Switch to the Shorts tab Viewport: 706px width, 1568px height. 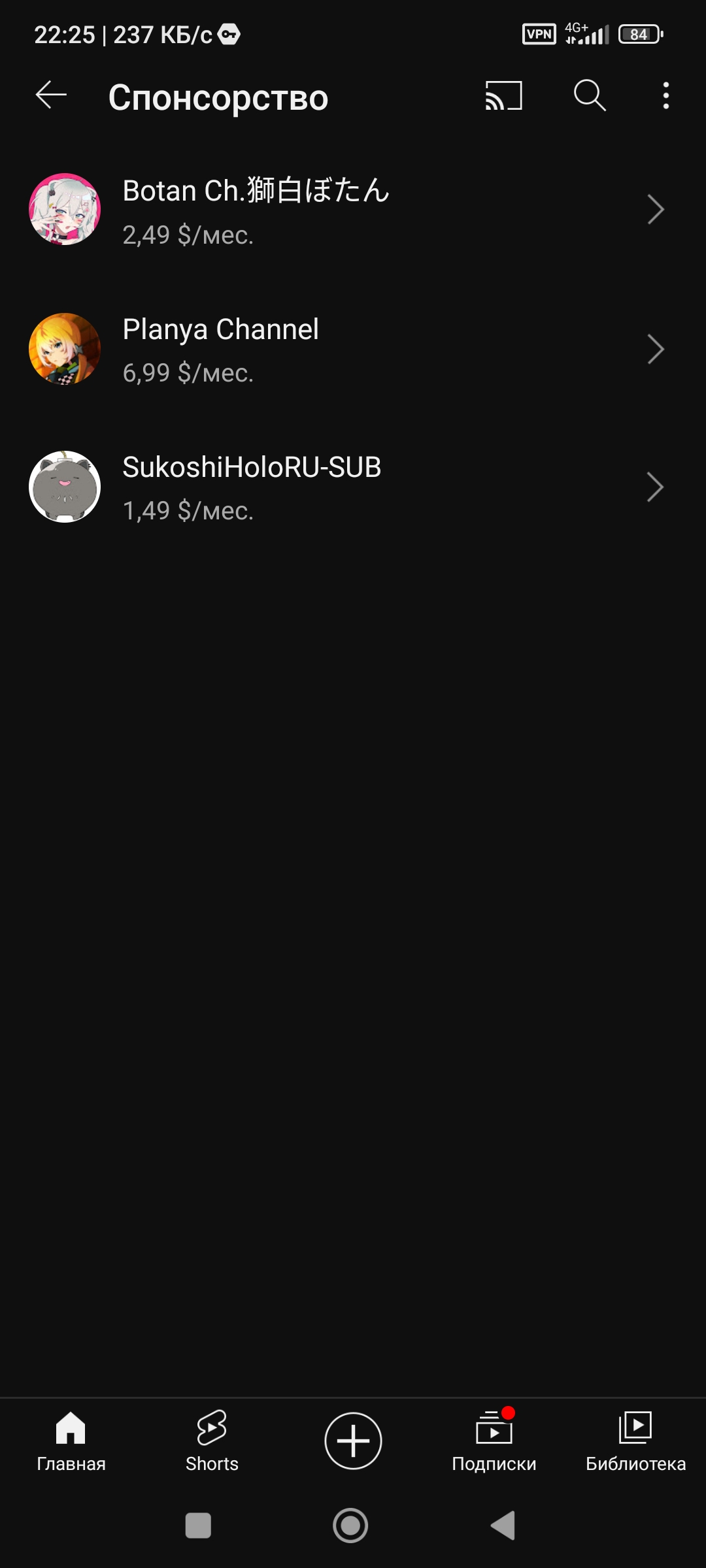pos(212,1442)
